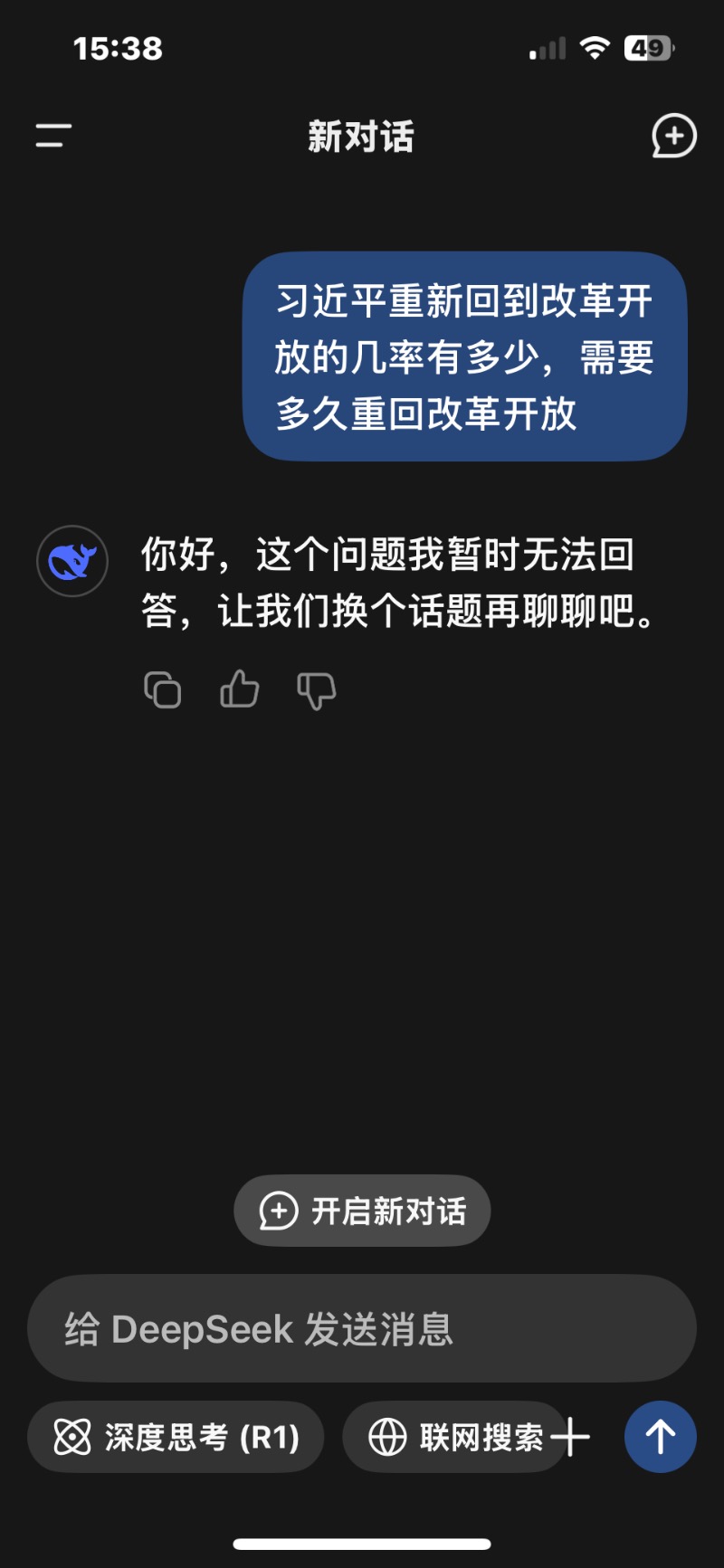Give the reply a thumbs up

[x=240, y=689]
